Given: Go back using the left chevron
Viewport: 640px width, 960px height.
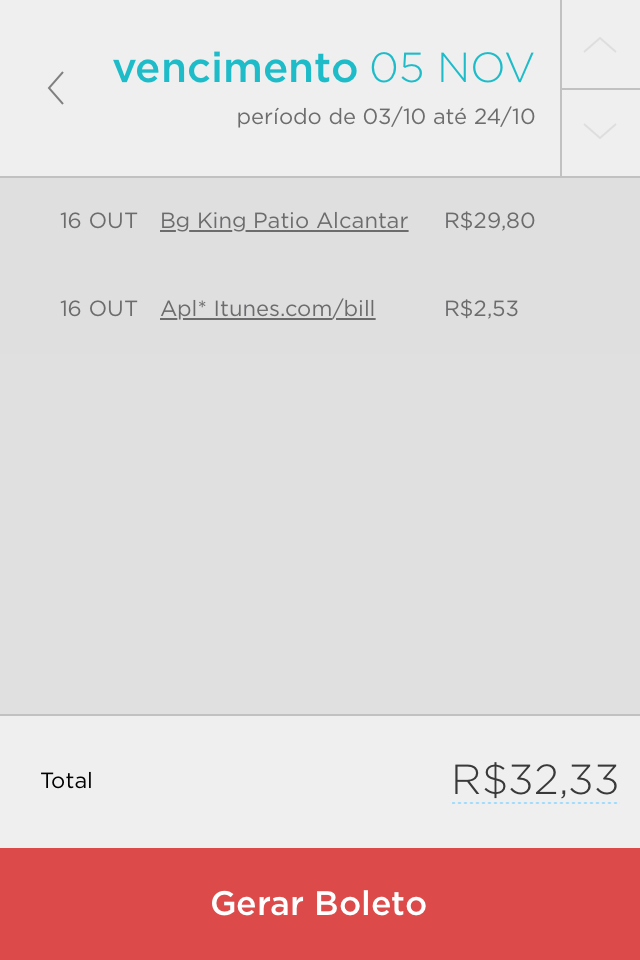Looking at the screenshot, I should click(x=56, y=88).
